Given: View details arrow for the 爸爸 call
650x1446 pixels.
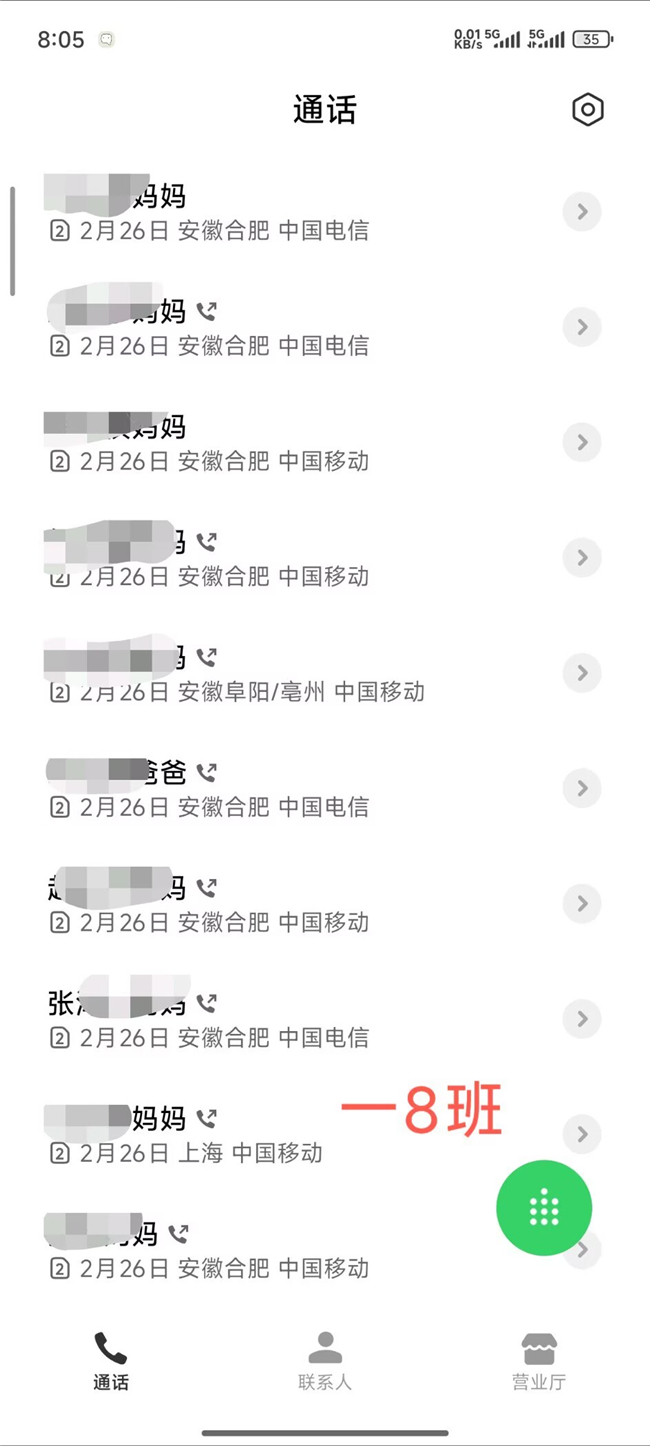Looking at the screenshot, I should (582, 789).
